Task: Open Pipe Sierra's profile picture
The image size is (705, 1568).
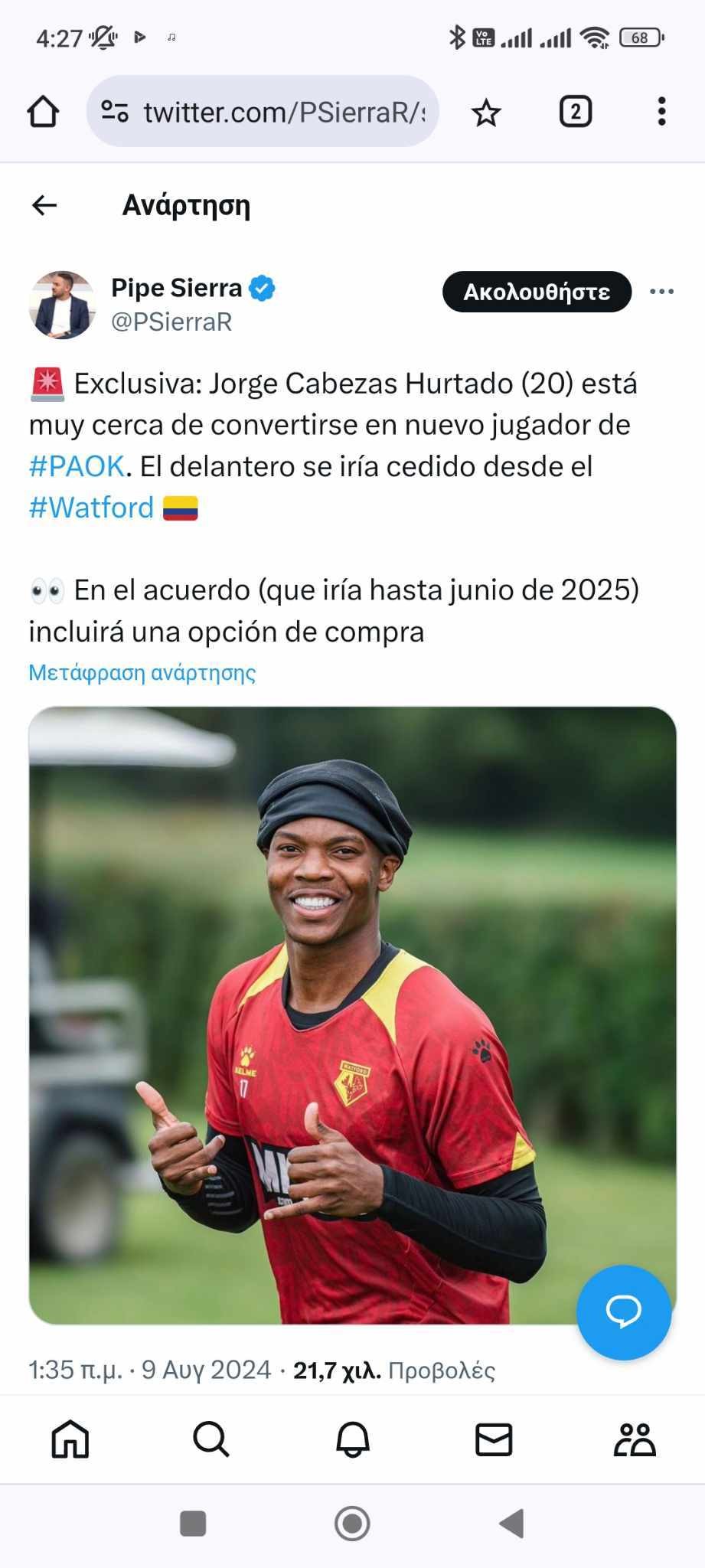Action: (62, 305)
